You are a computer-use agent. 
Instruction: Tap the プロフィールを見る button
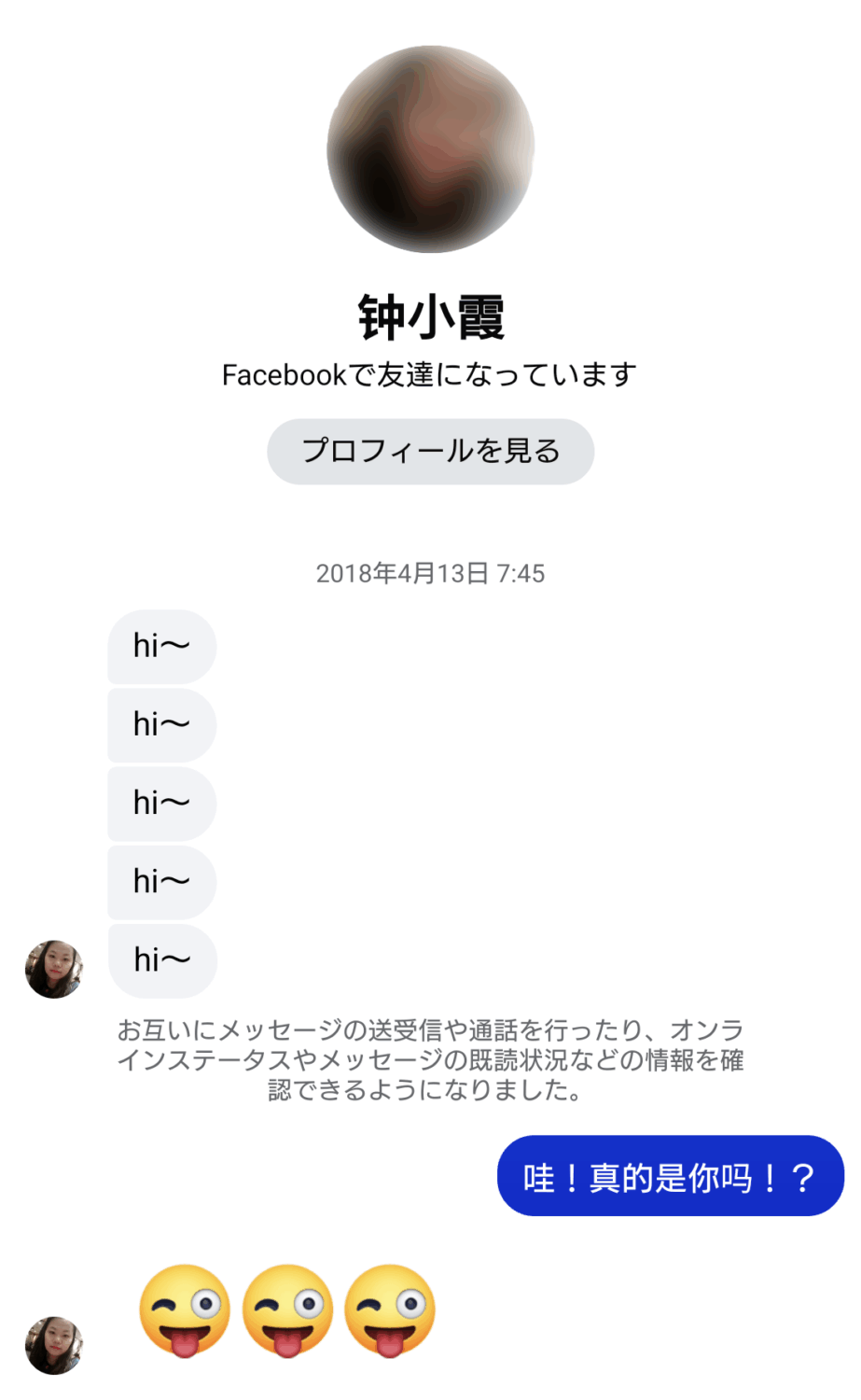click(430, 452)
